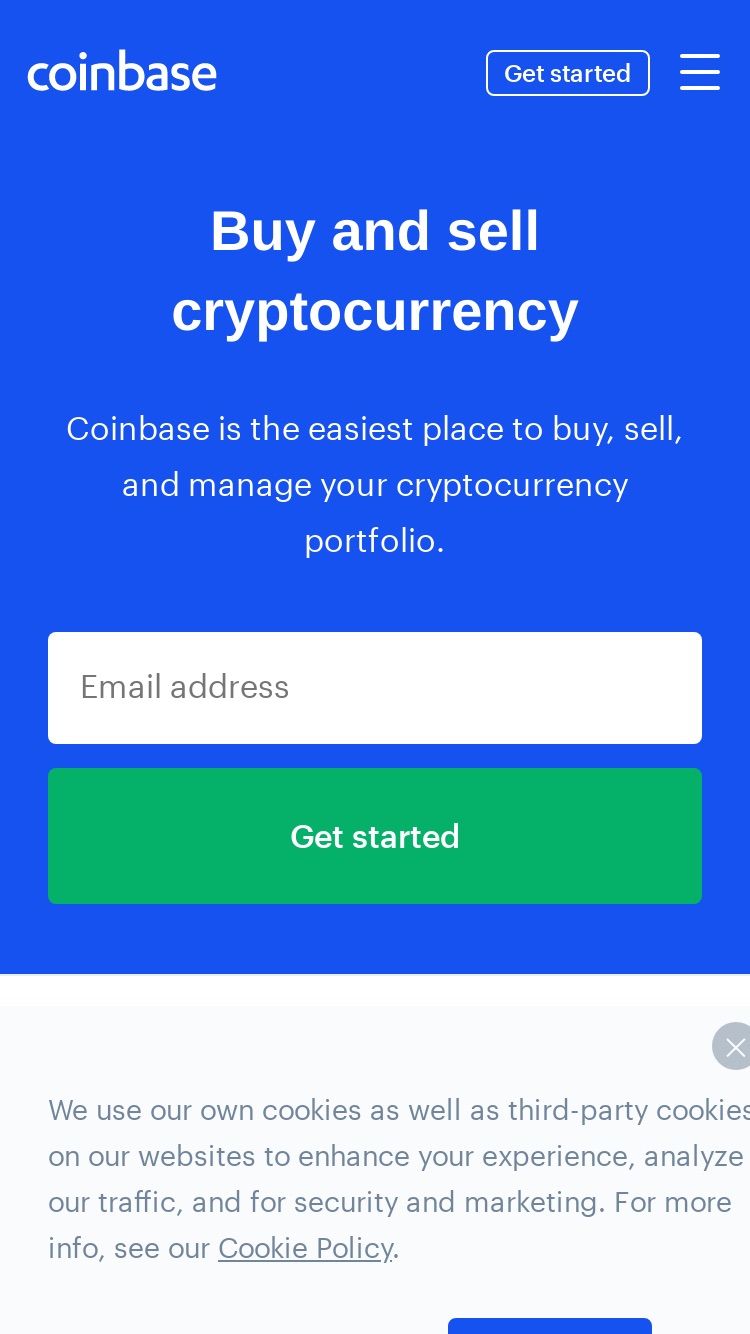Tap the green Get started button
Image resolution: width=750 pixels, height=1334 pixels.
click(x=375, y=836)
